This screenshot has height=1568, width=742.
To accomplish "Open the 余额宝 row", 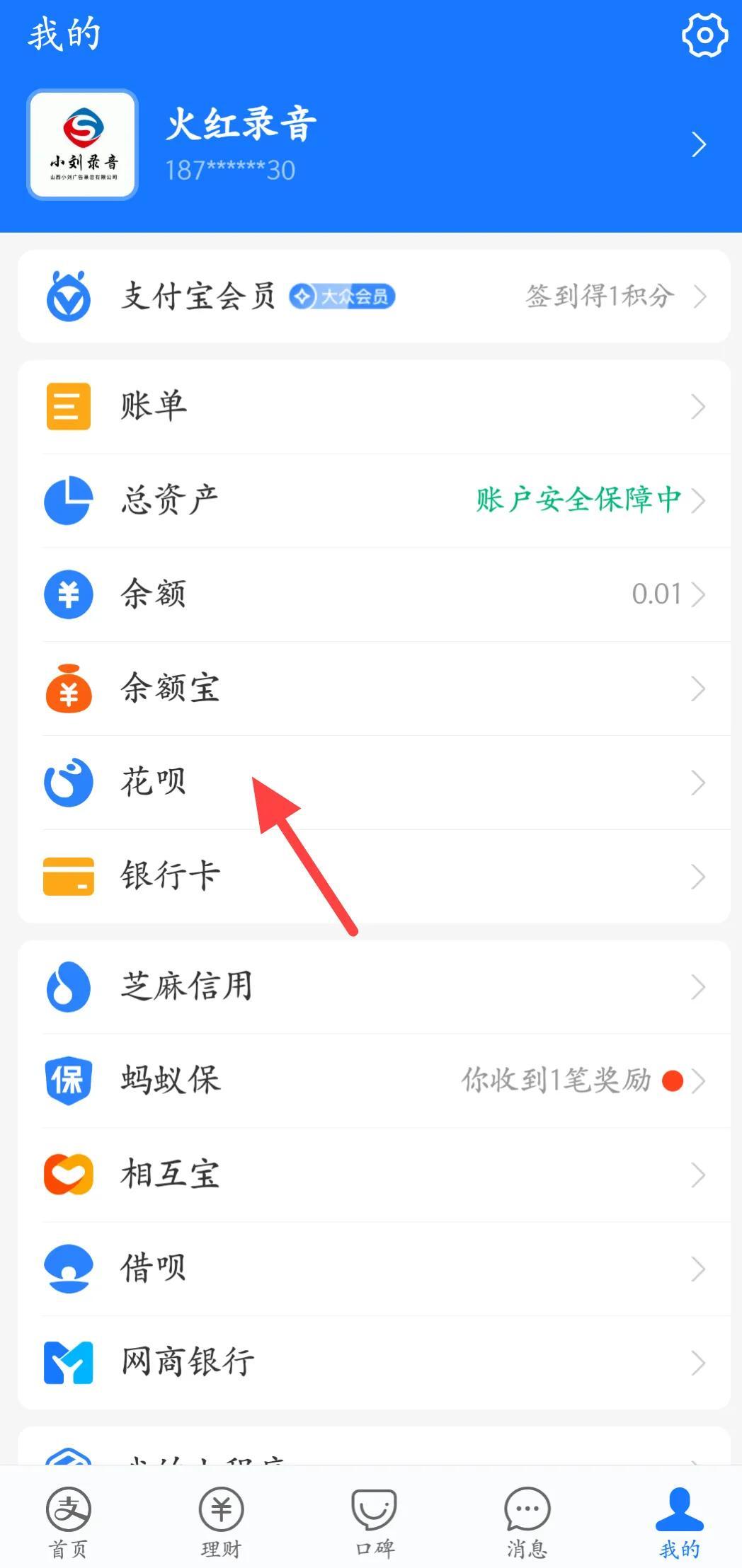I will click(374, 688).
